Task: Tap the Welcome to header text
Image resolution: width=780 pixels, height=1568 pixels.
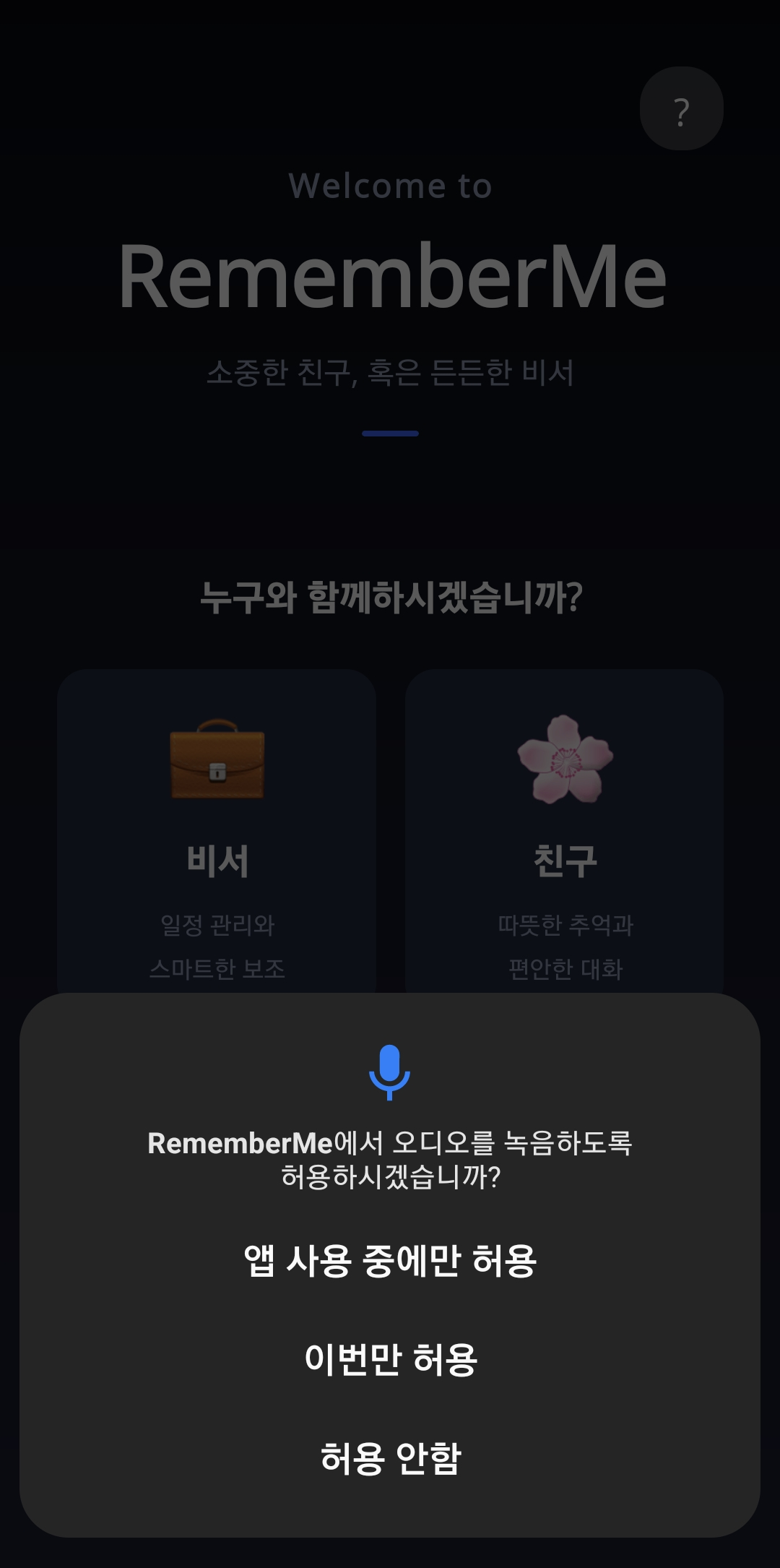Action: 390,185
